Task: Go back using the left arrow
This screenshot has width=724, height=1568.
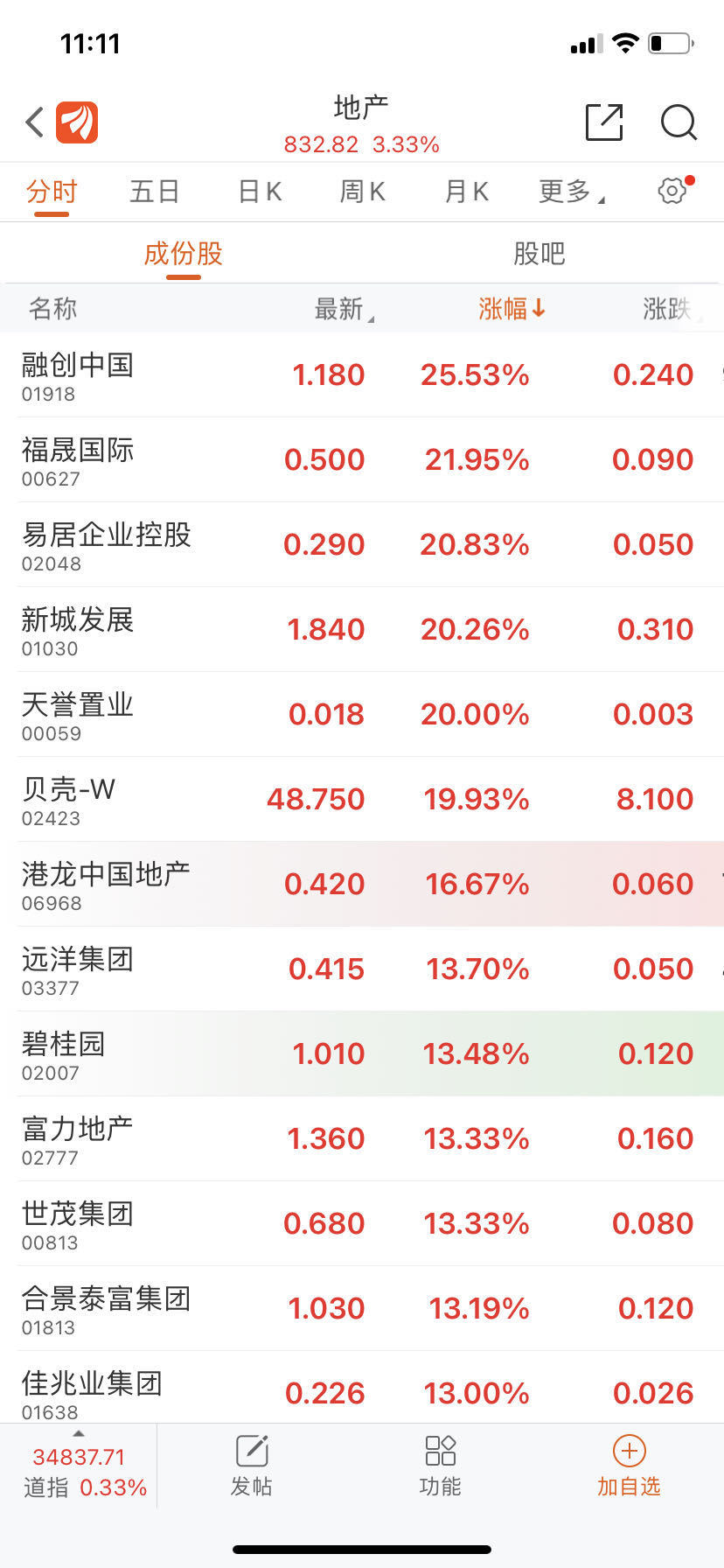Action: click(x=33, y=122)
